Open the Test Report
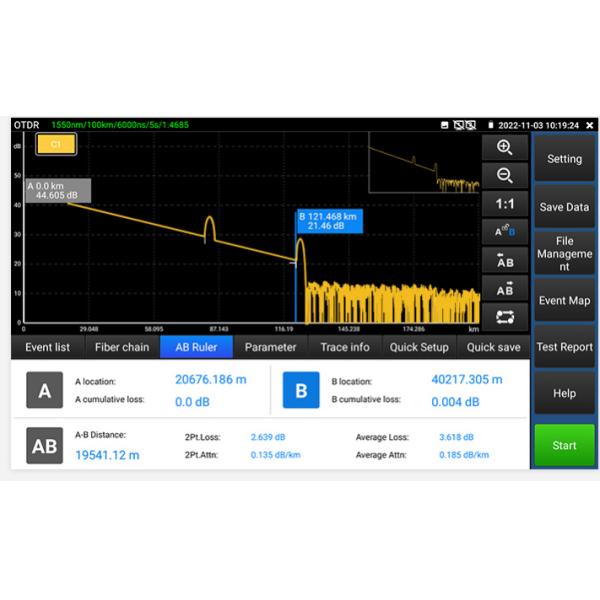The width and height of the screenshot is (600, 600). (x=564, y=347)
